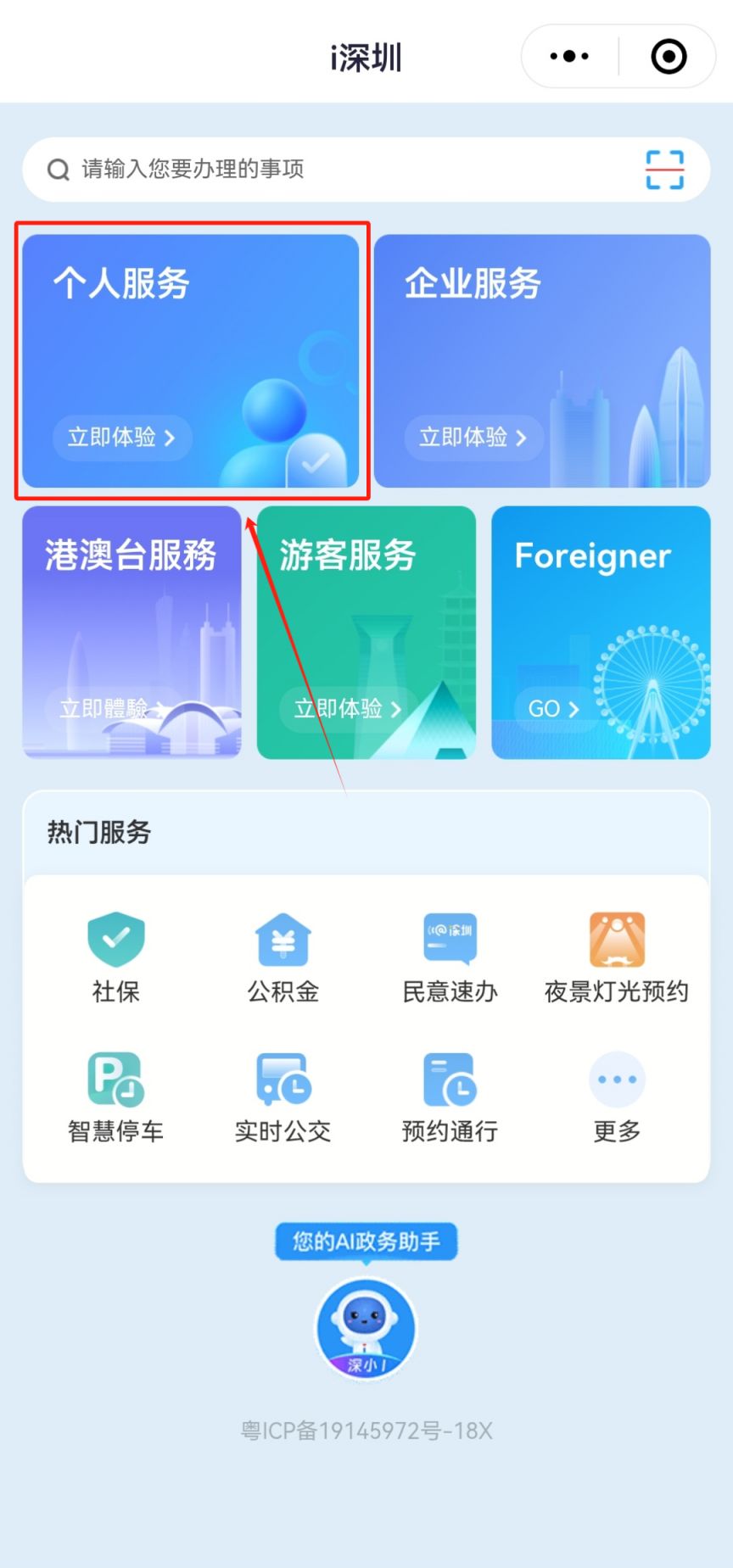Close the mini program via circle icon
Image resolution: width=733 pixels, height=1568 pixels.
click(669, 57)
